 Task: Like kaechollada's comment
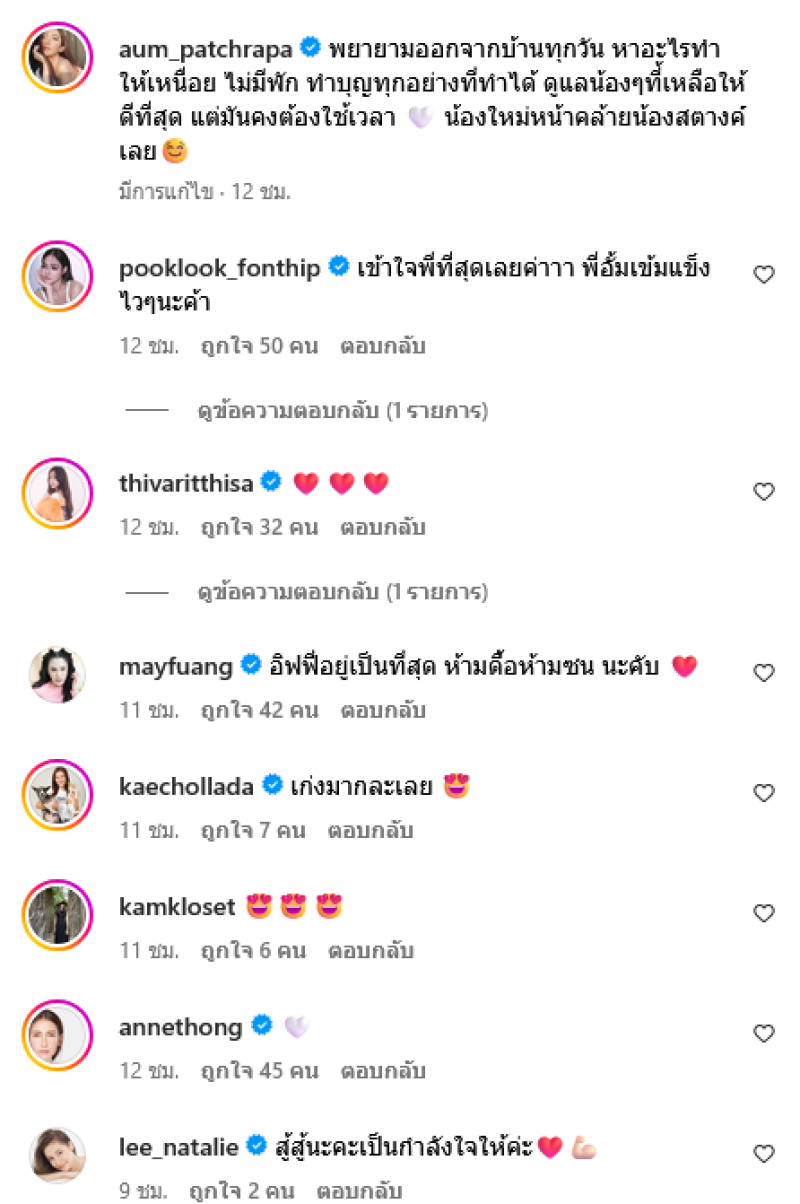[x=764, y=793]
